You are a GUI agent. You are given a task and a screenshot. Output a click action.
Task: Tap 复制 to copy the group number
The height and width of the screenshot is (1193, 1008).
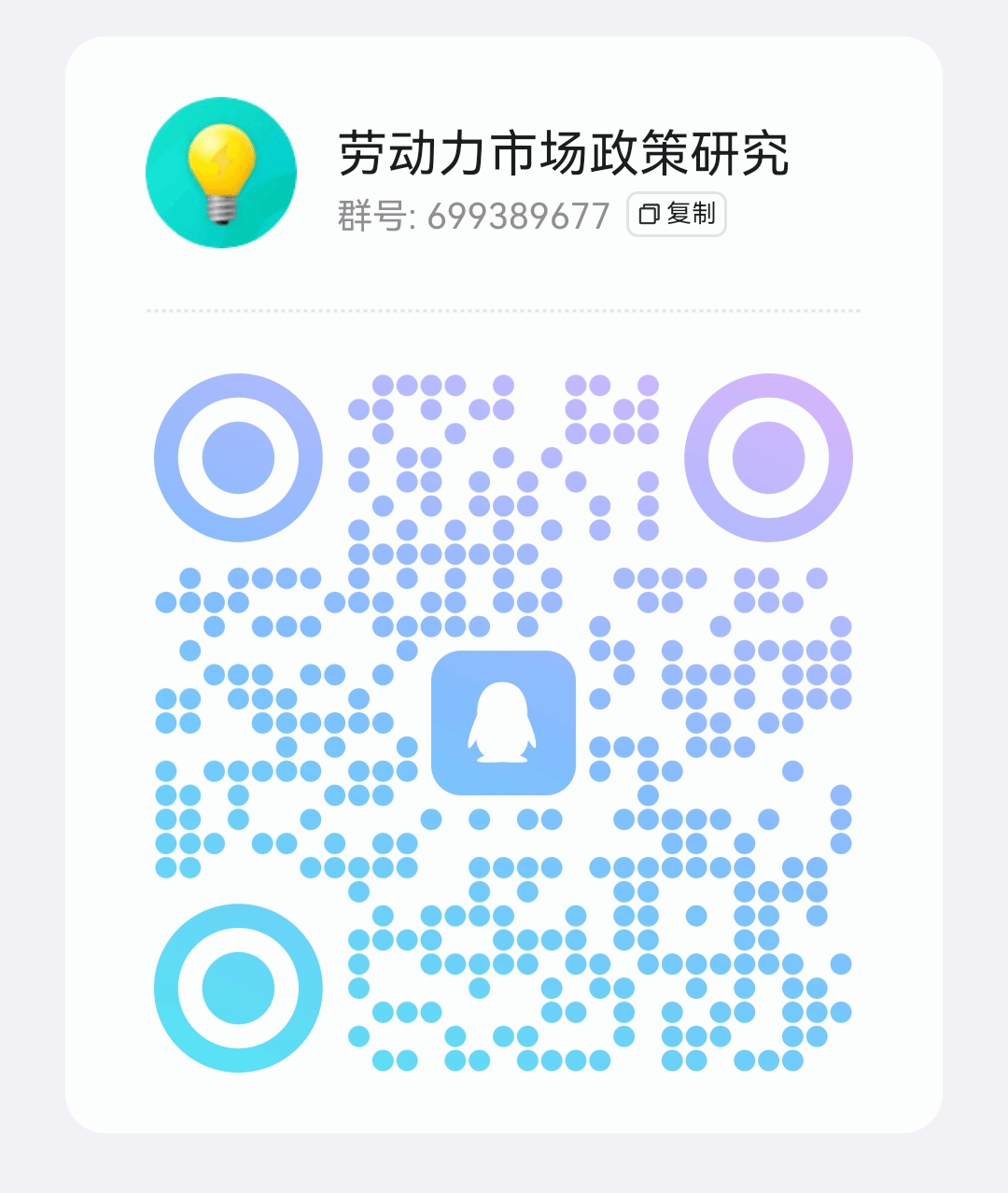(x=677, y=215)
